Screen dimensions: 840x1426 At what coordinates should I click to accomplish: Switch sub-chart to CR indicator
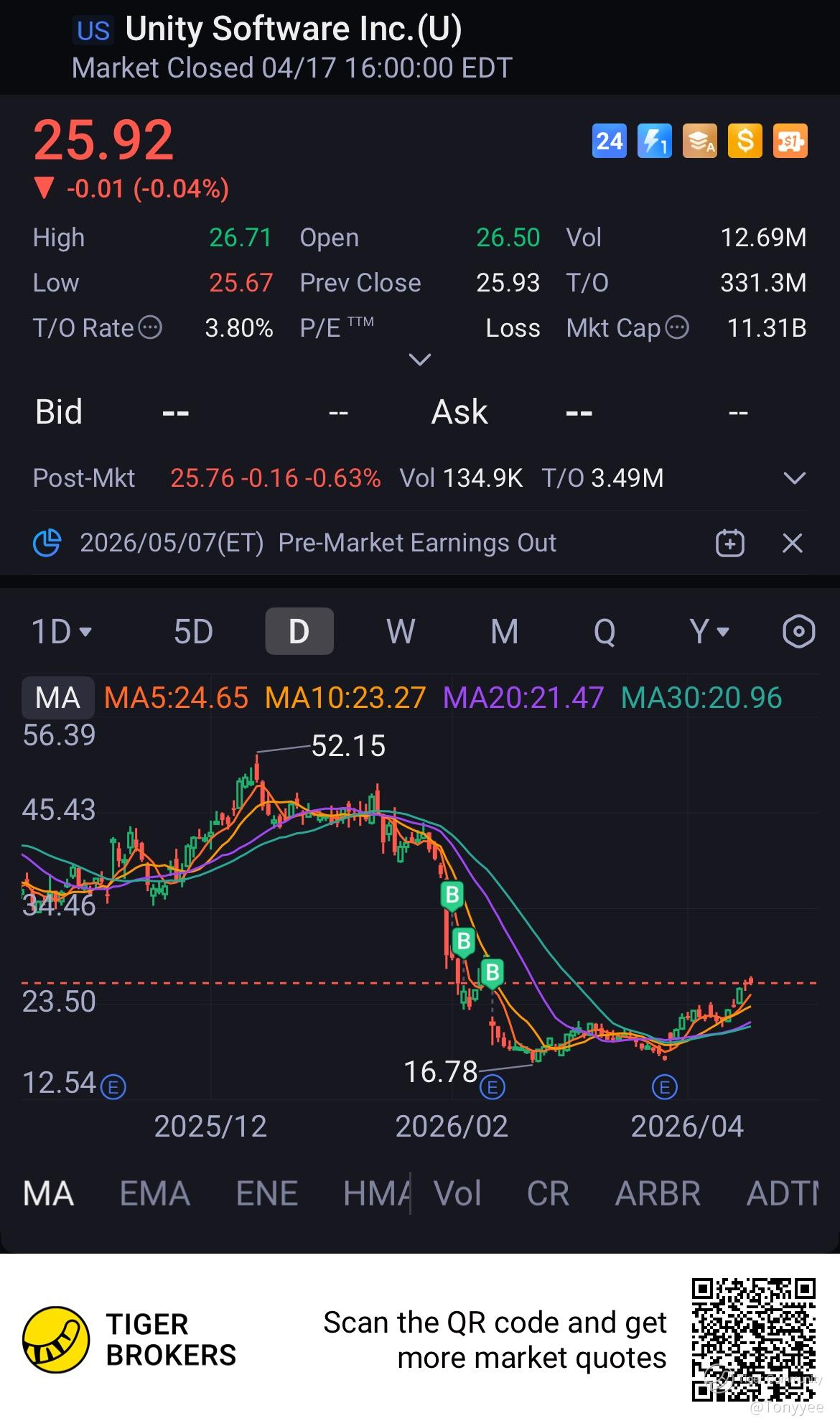548,1194
